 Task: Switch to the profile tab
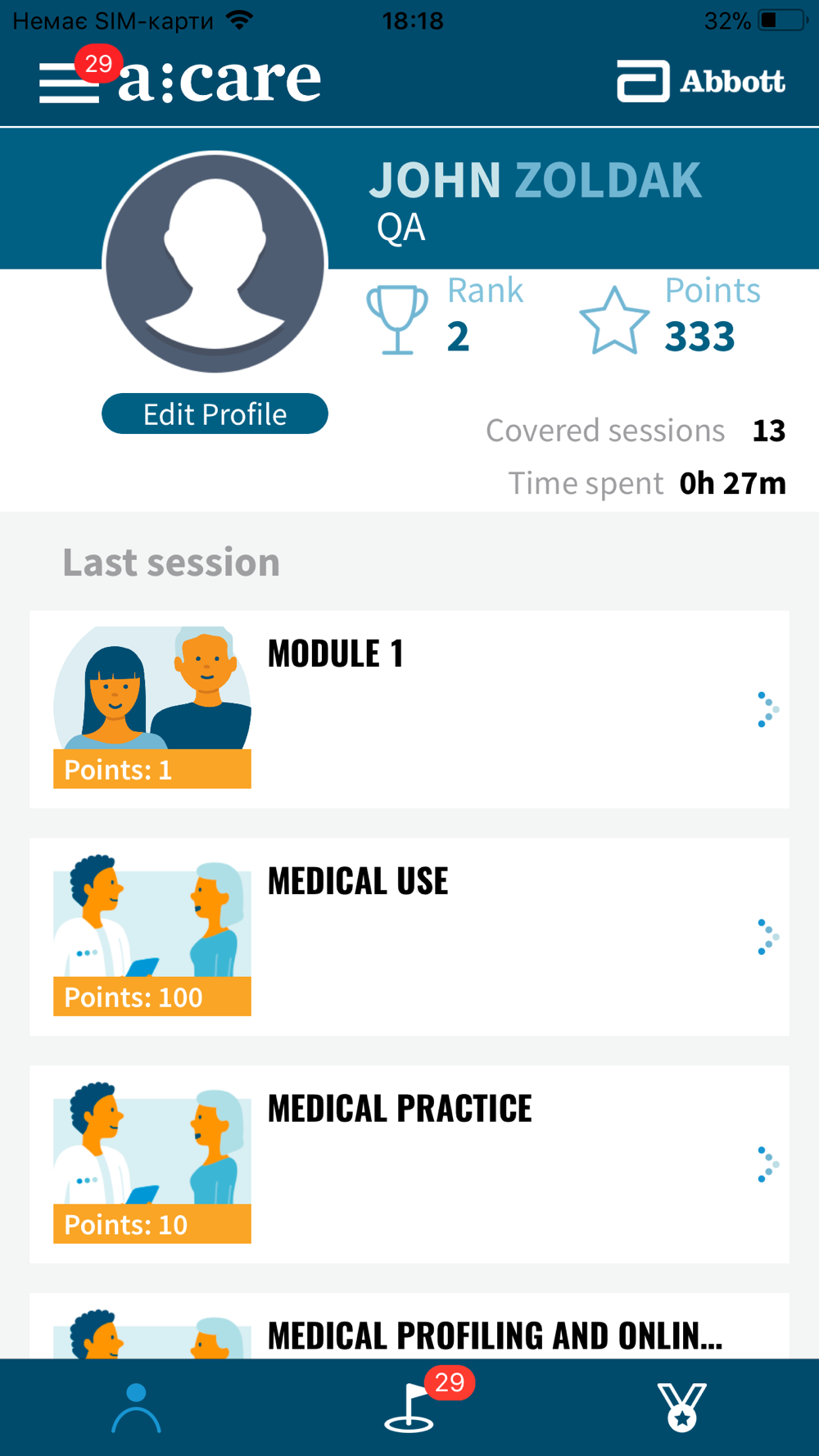pos(136,1408)
